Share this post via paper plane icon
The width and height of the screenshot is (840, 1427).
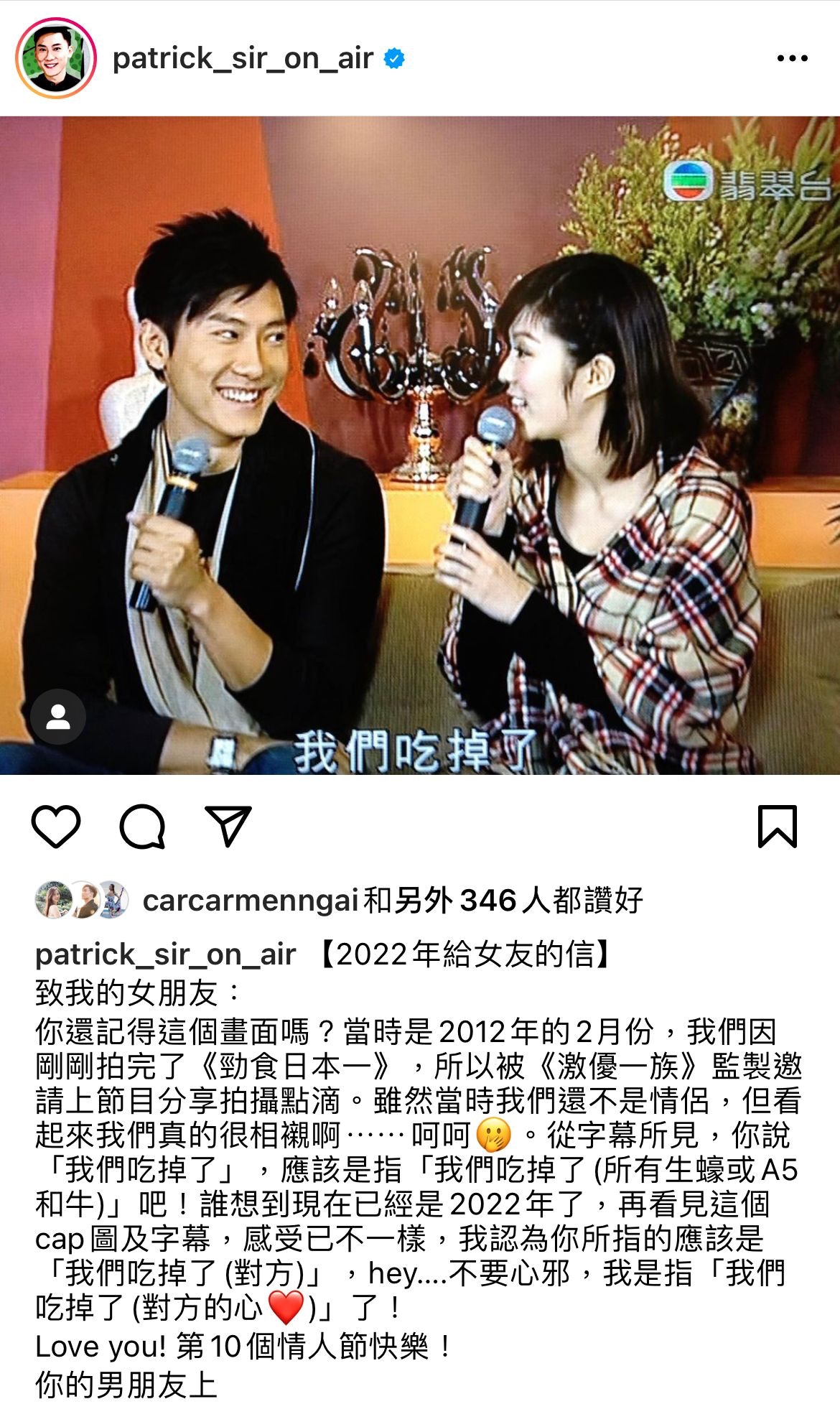pos(228,827)
